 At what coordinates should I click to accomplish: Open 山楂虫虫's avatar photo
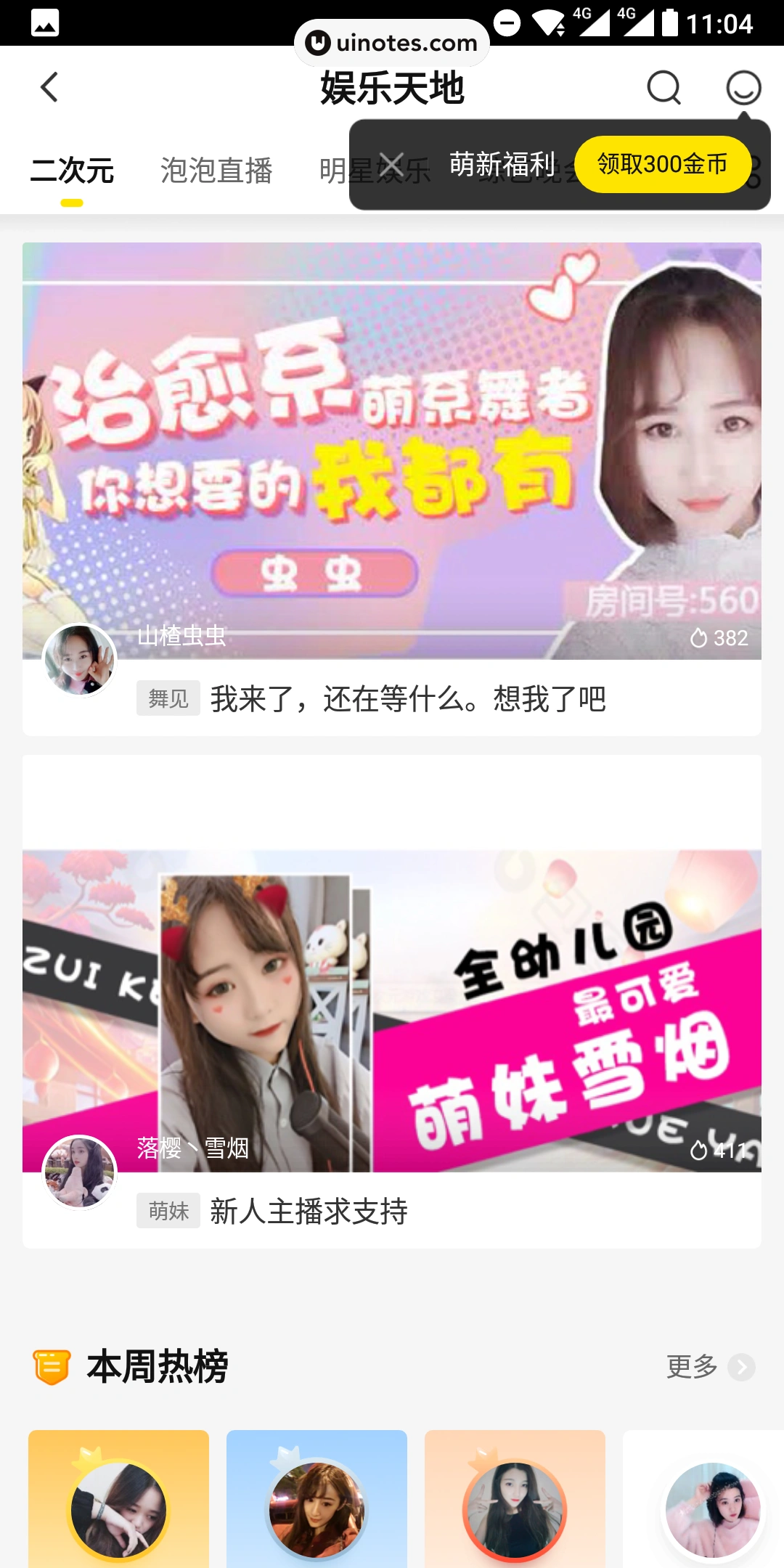point(80,661)
